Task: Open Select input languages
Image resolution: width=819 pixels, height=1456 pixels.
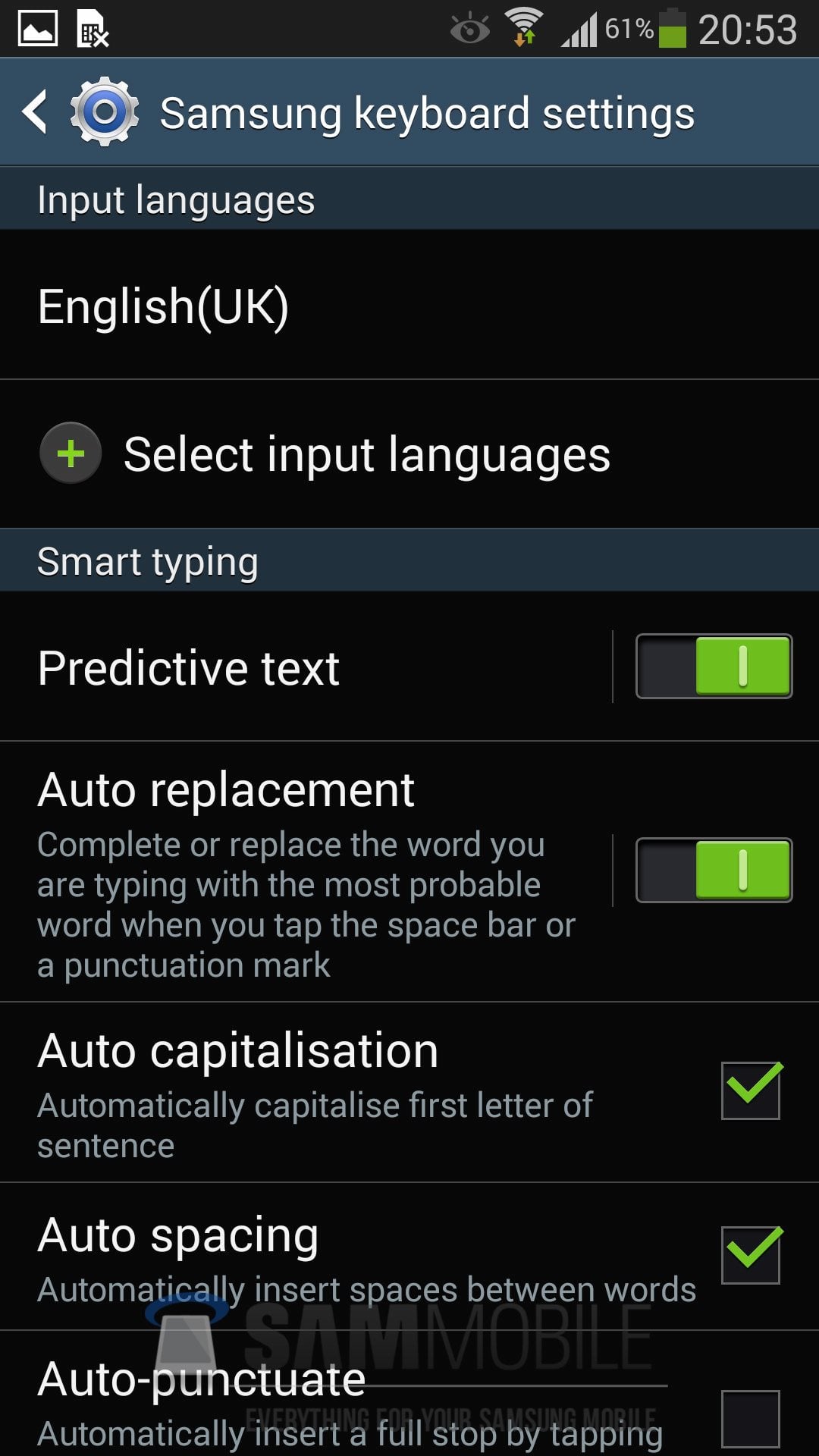Action: pos(366,454)
